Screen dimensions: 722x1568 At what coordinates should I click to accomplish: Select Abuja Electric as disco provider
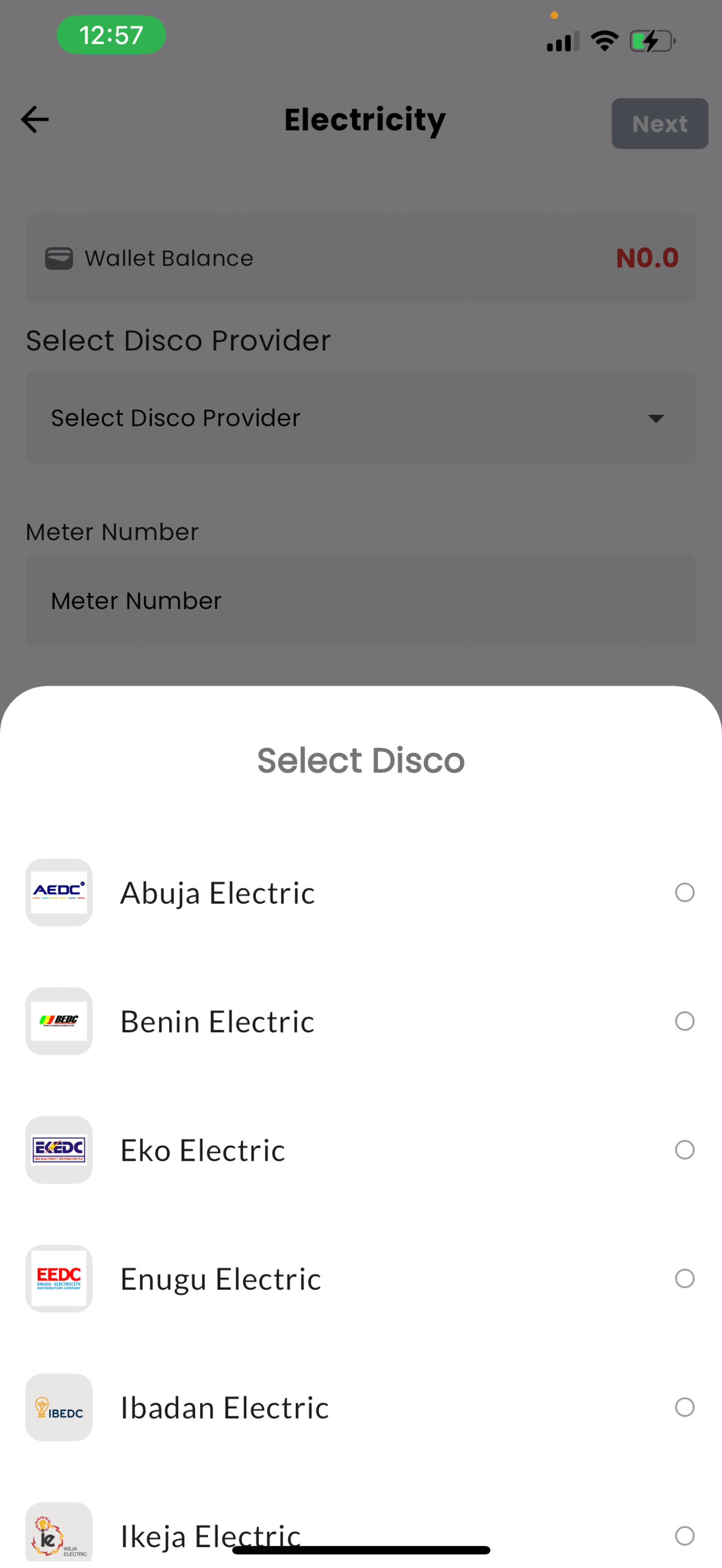(x=360, y=892)
